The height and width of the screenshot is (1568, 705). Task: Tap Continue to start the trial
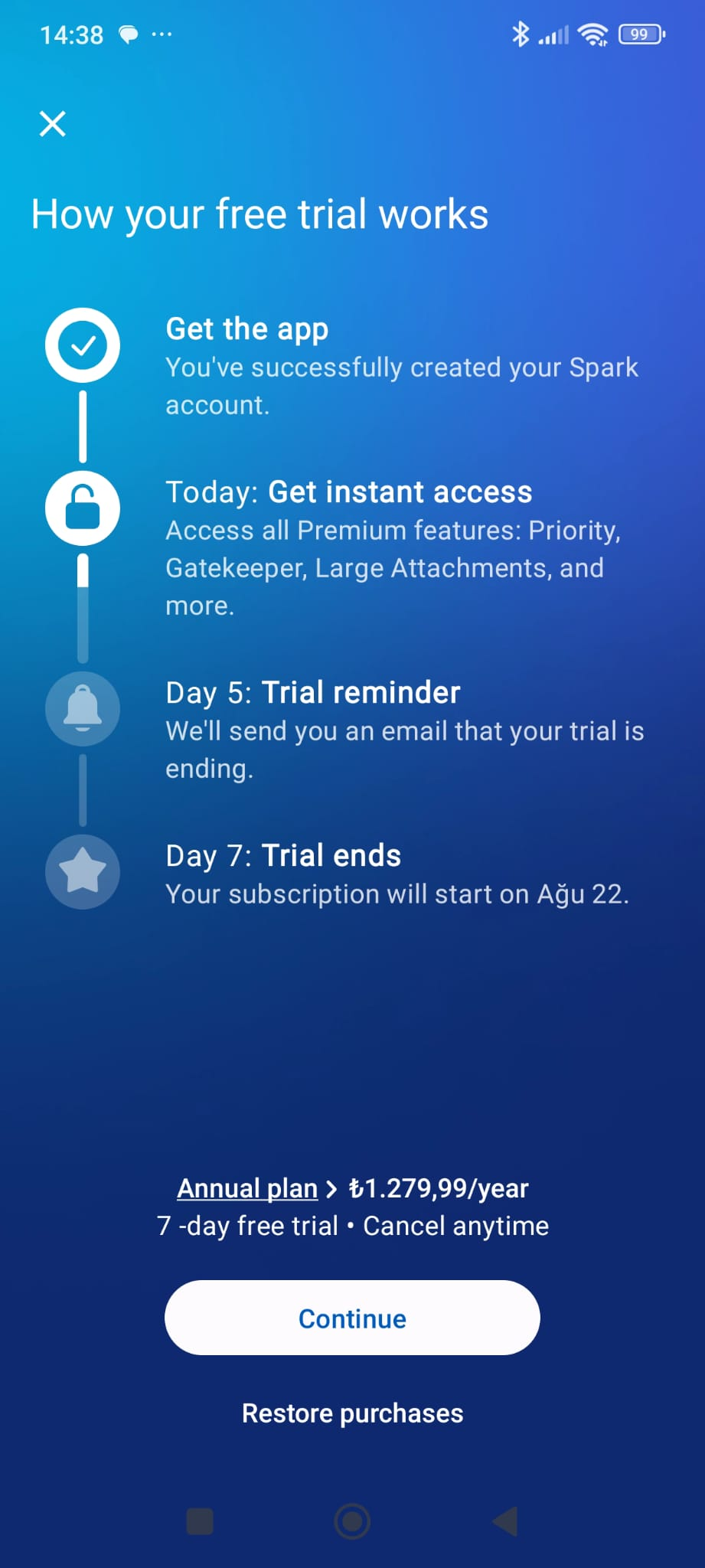pyautogui.click(x=352, y=1318)
